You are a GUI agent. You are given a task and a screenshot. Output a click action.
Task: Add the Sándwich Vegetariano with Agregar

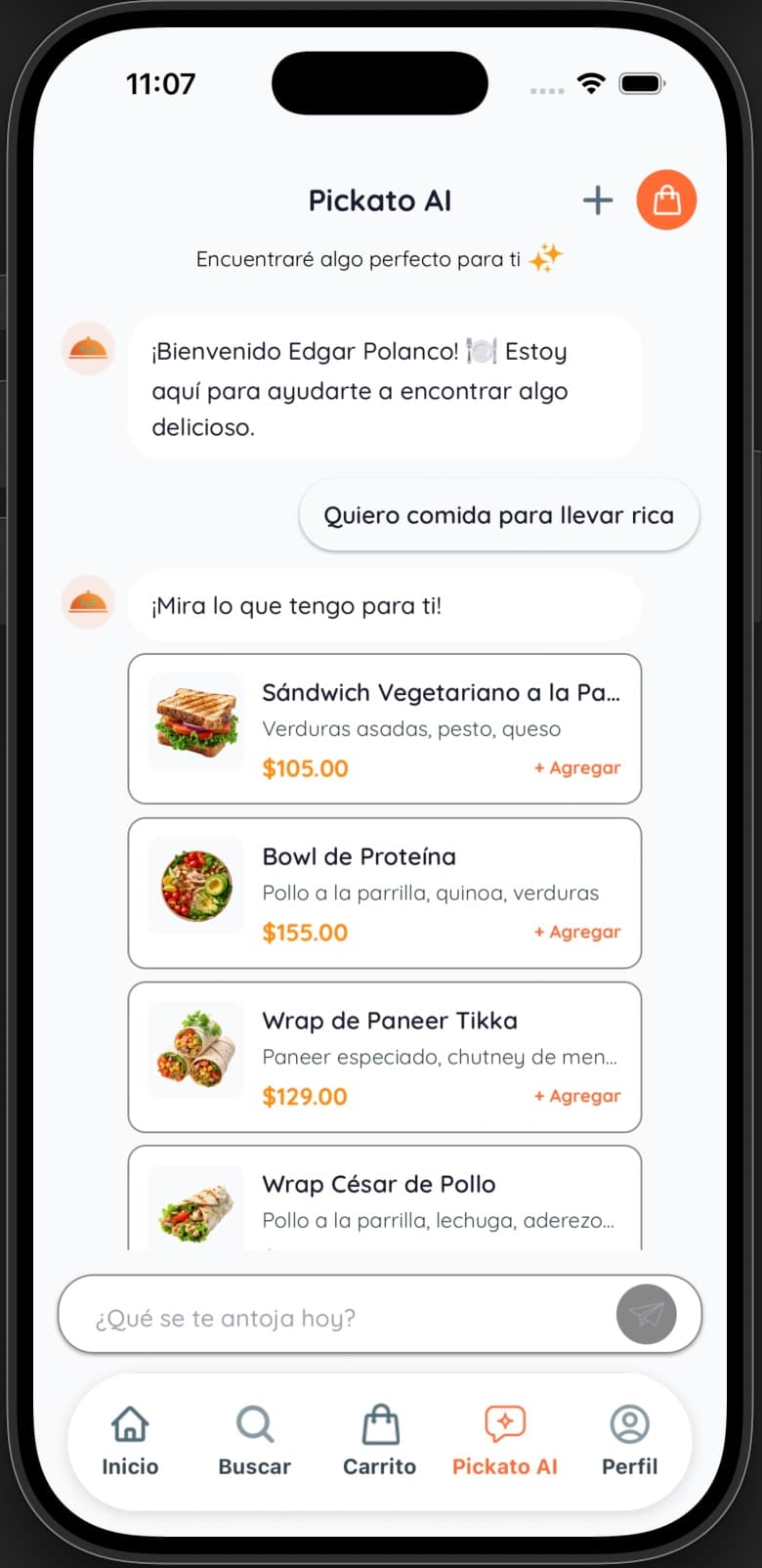[577, 767]
